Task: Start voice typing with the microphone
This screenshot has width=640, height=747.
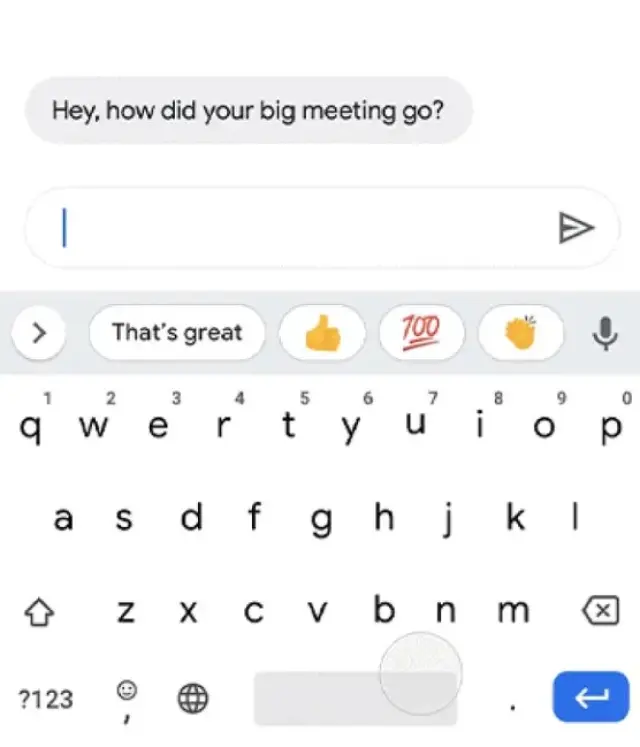Action: coord(604,333)
